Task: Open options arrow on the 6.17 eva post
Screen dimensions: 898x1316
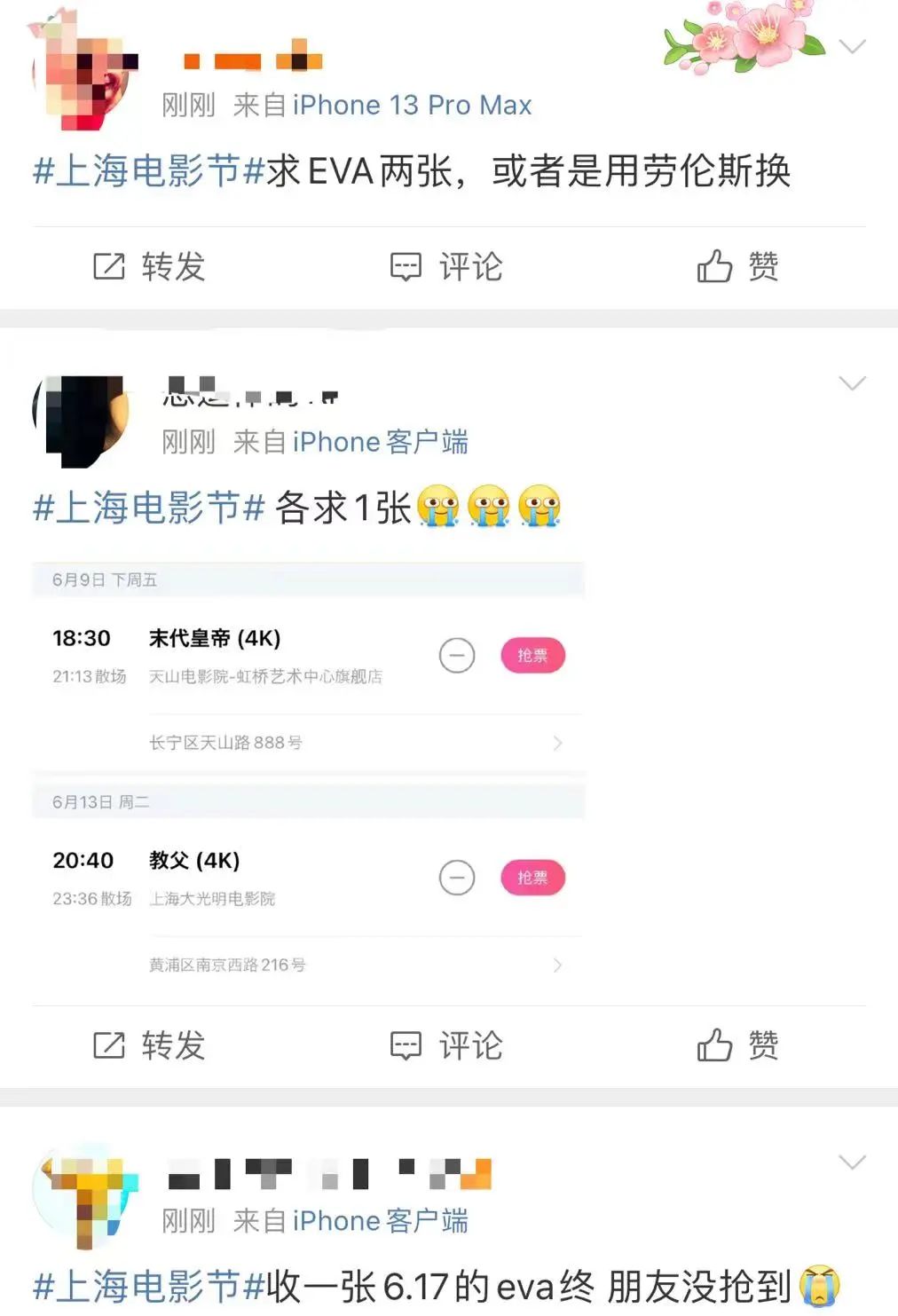Action: [x=852, y=1162]
